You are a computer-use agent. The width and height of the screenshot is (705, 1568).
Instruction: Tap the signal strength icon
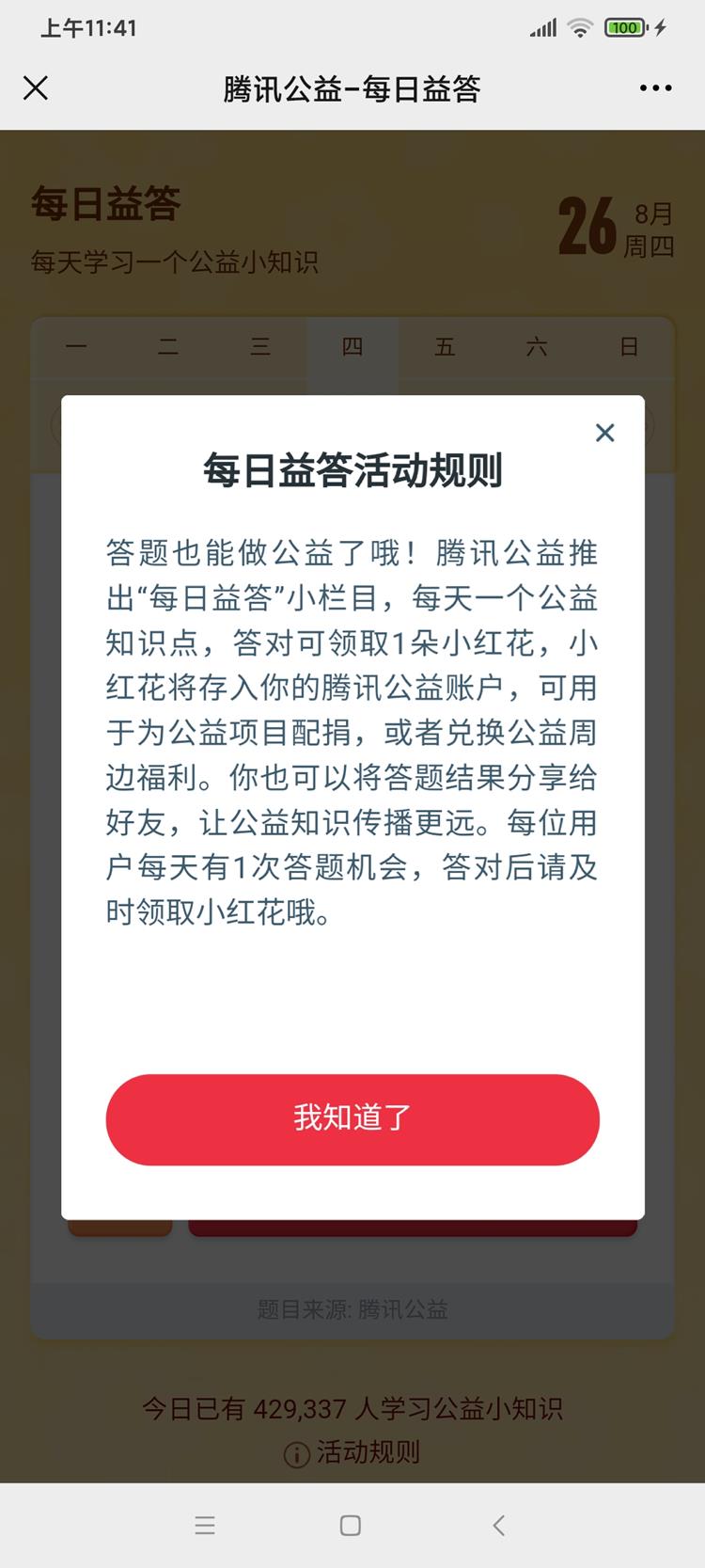pos(541,28)
